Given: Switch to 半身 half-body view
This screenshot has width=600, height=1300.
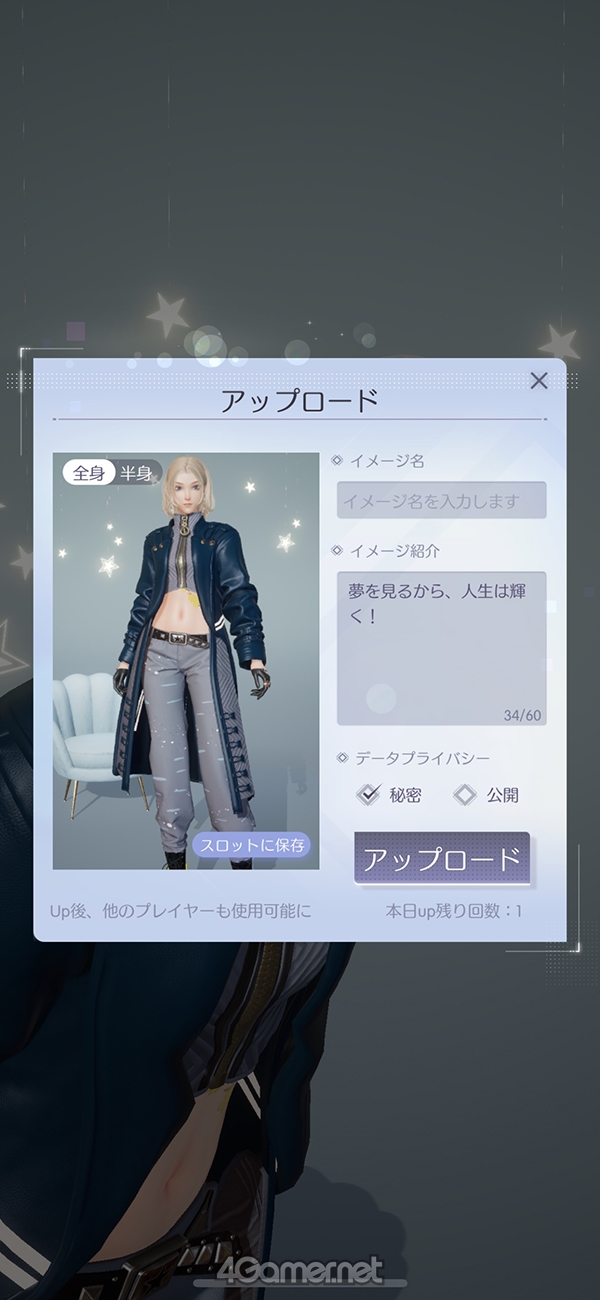Looking at the screenshot, I should (137, 473).
